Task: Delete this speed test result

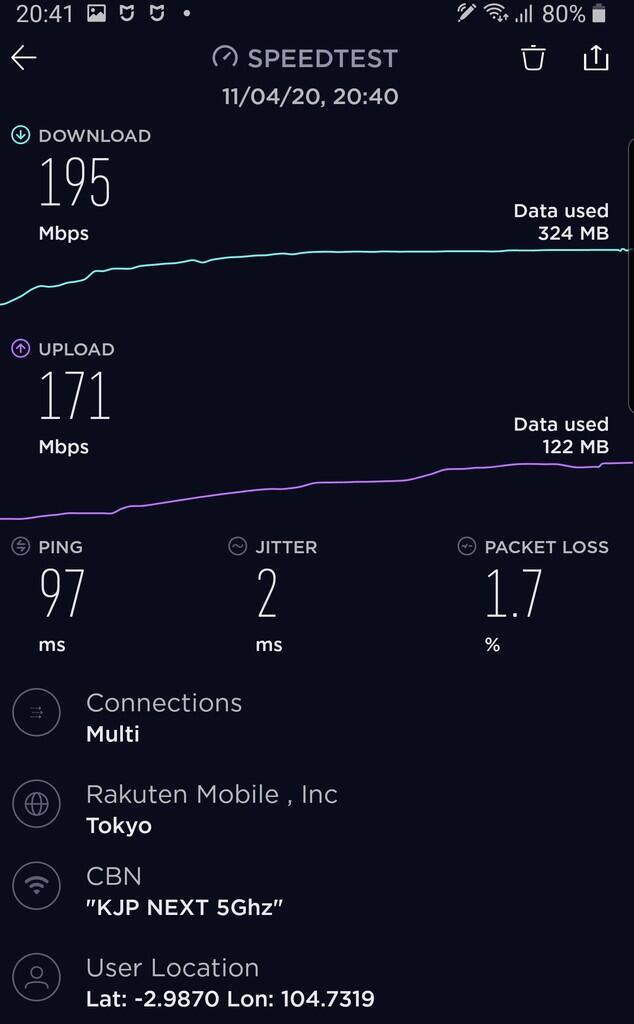Action: (533, 58)
